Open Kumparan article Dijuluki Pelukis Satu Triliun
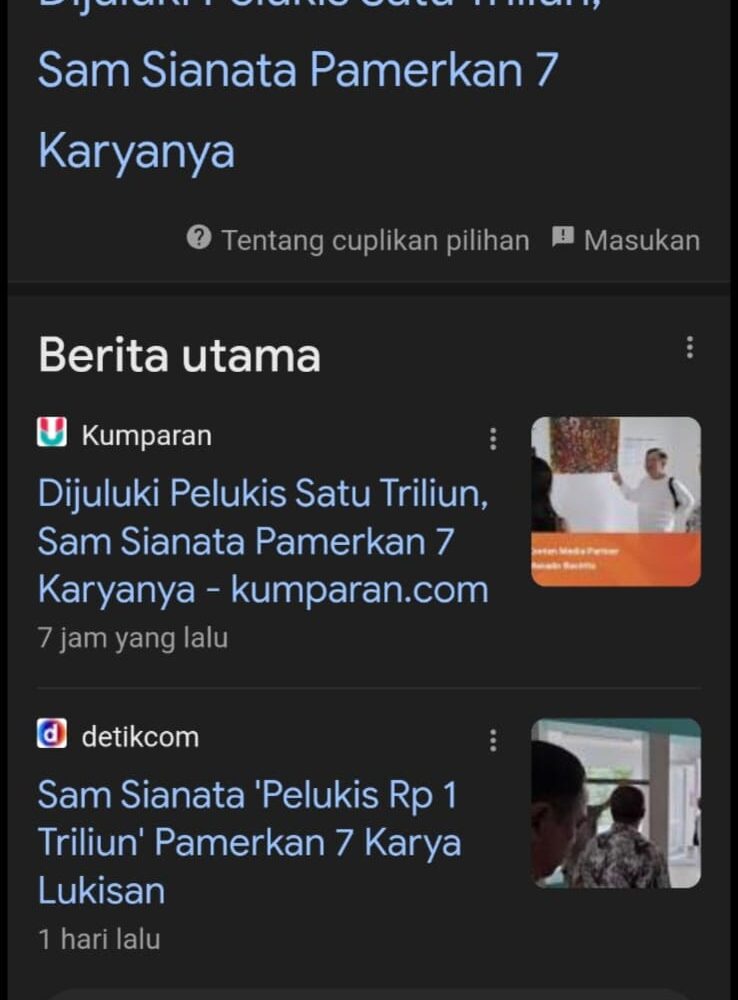The image size is (738, 1000). pos(263,541)
